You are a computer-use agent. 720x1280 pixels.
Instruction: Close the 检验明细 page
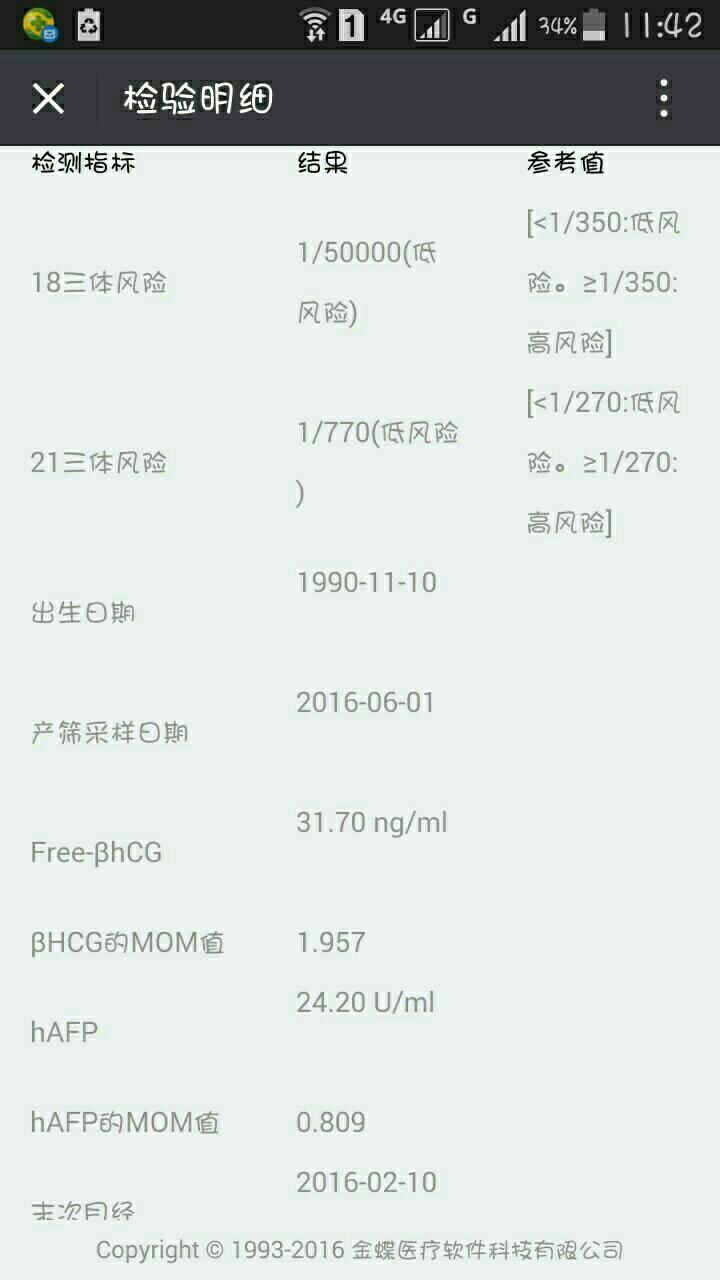pyautogui.click(x=48, y=99)
